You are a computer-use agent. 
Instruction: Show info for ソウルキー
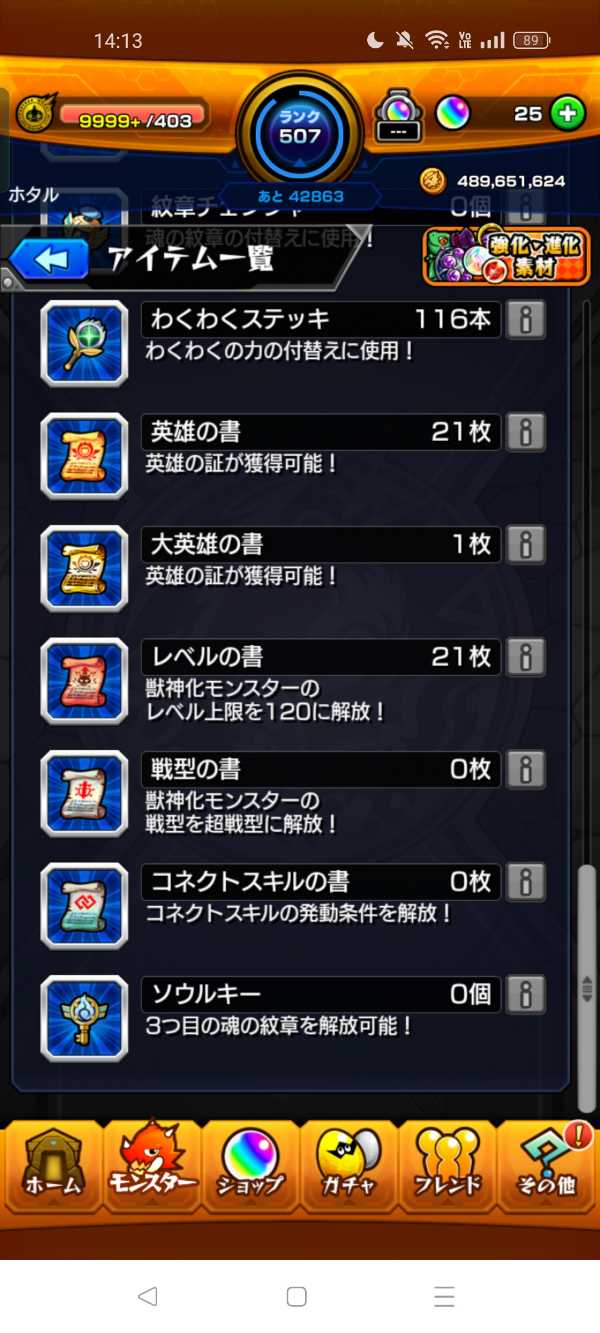point(526,994)
